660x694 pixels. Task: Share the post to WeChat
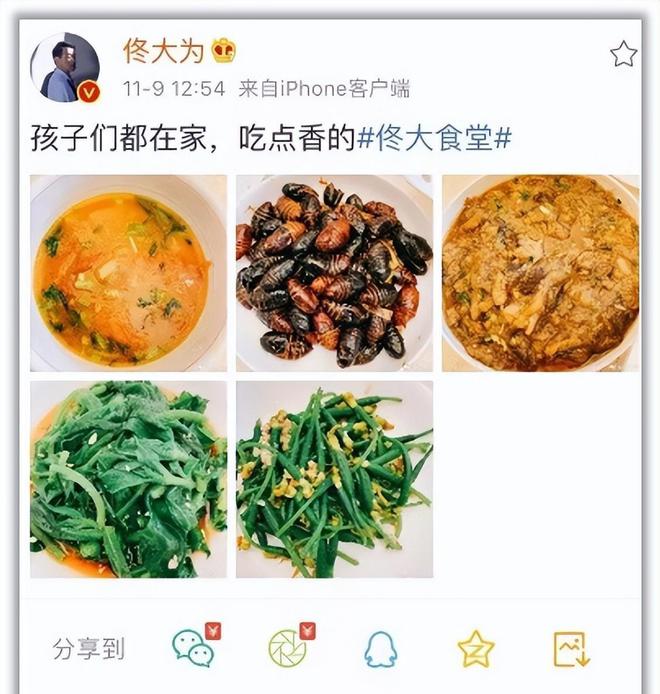pos(193,647)
